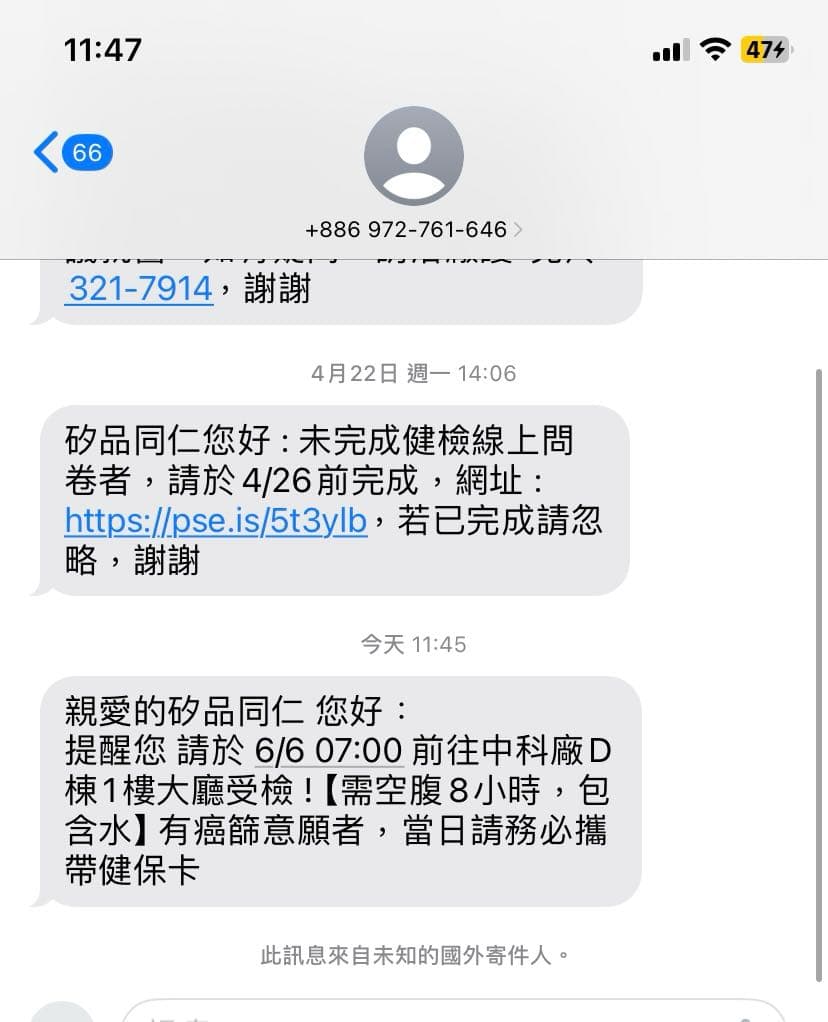The image size is (828, 1022).
Task: Tap the unknown overseas sender warning text
Action: (413, 955)
